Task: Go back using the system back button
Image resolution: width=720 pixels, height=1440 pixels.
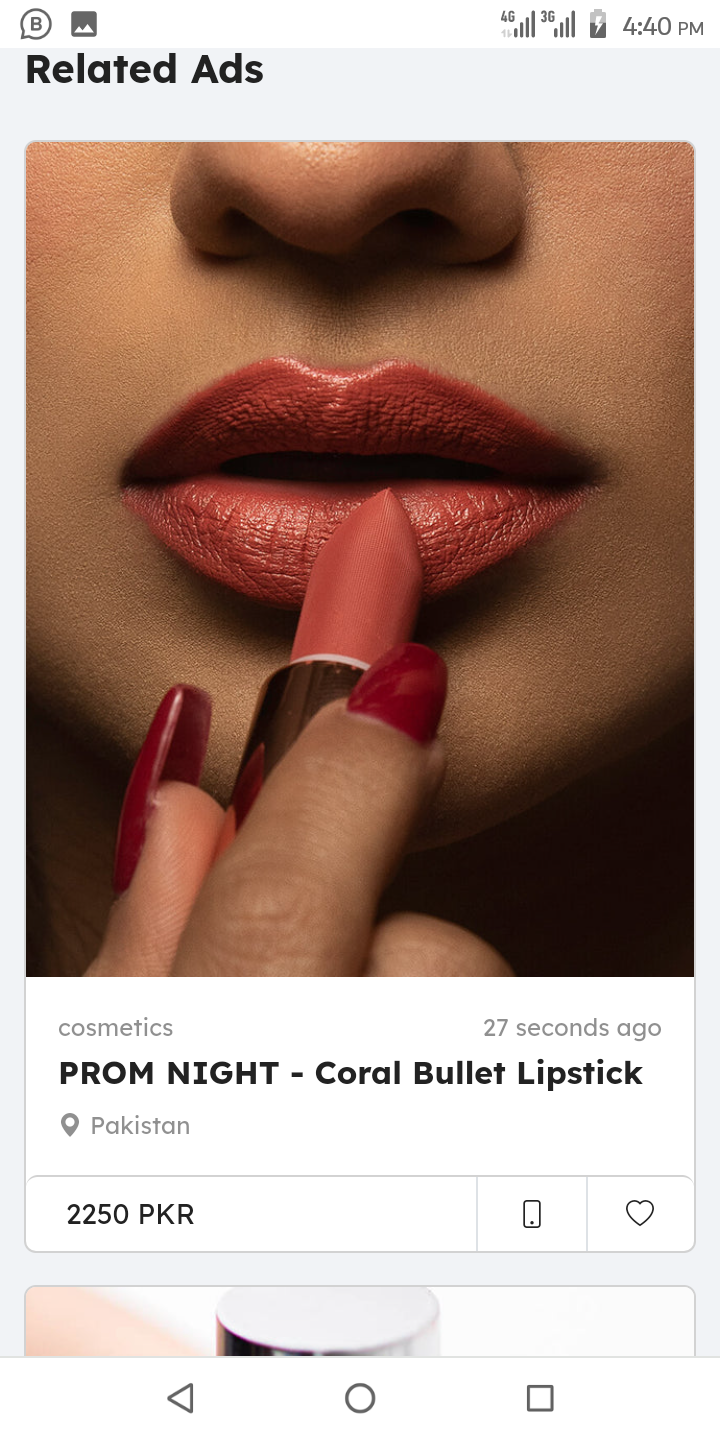Action: point(181,1398)
